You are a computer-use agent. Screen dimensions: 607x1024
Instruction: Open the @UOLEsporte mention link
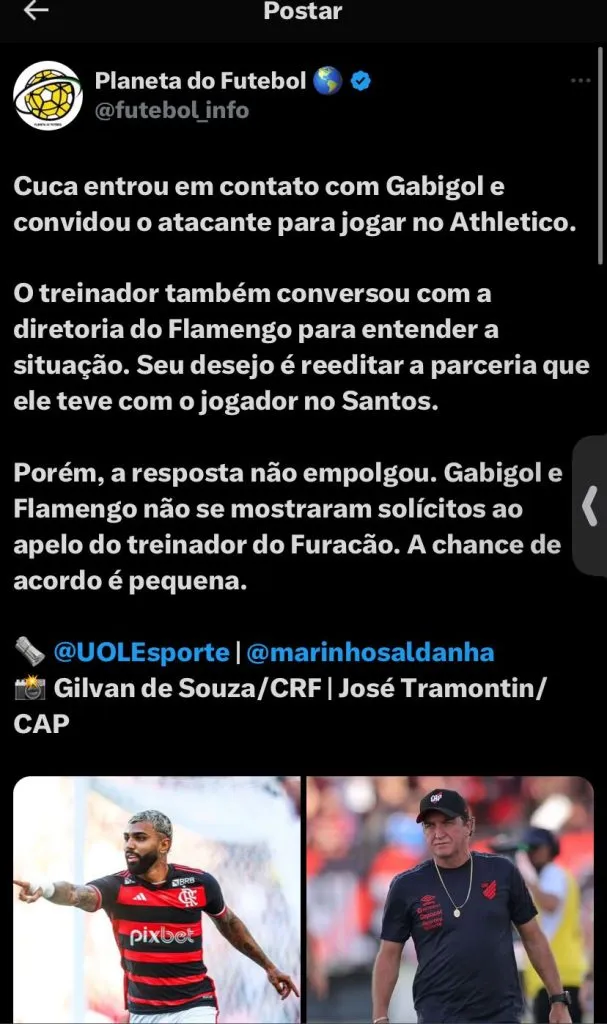pyautogui.click(x=141, y=653)
